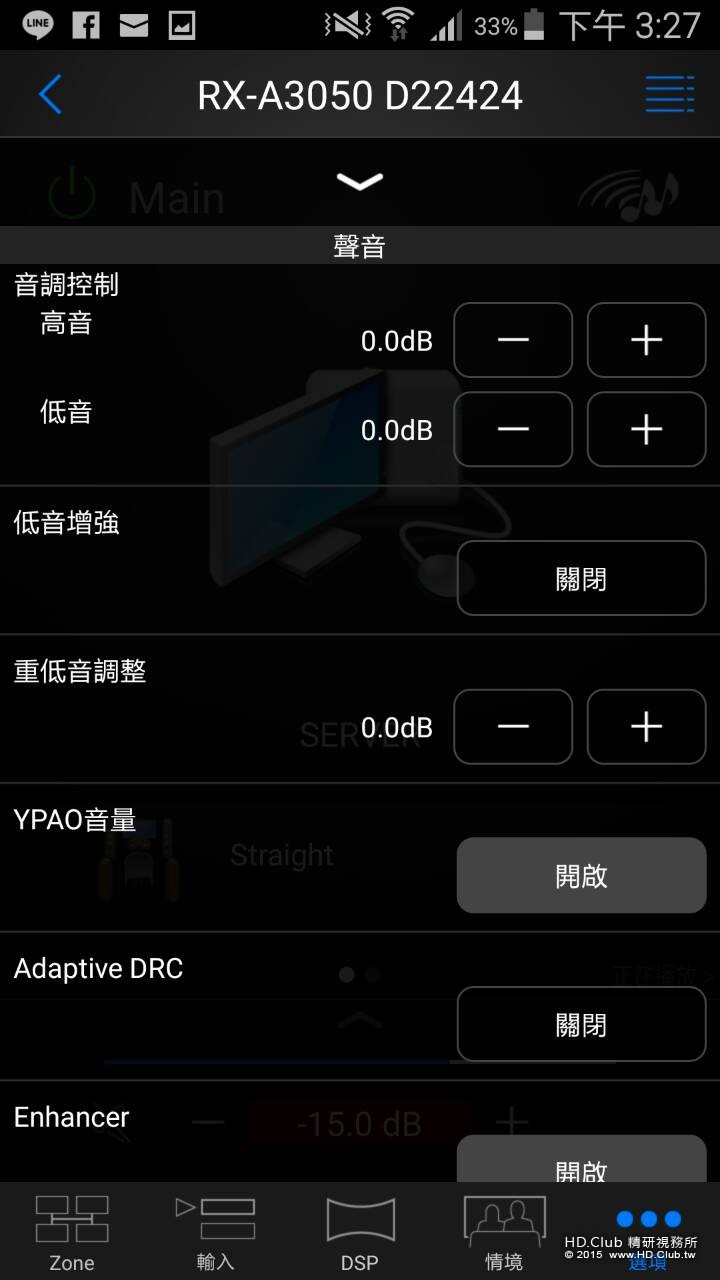Lower the 低音 bass level
This screenshot has height=1280, width=720.
pos(513,429)
